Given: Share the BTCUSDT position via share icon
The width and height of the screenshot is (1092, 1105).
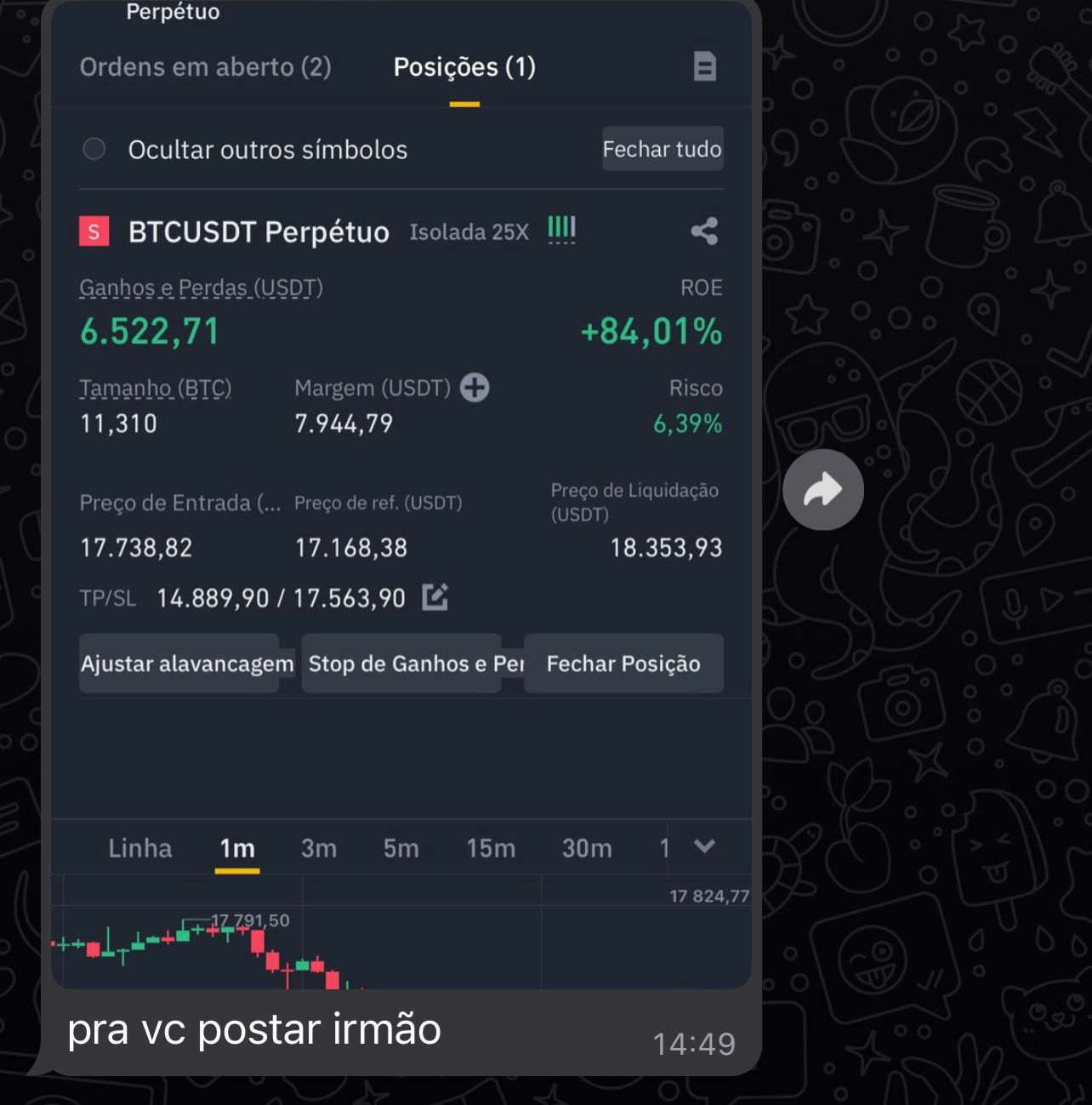Looking at the screenshot, I should click(706, 231).
